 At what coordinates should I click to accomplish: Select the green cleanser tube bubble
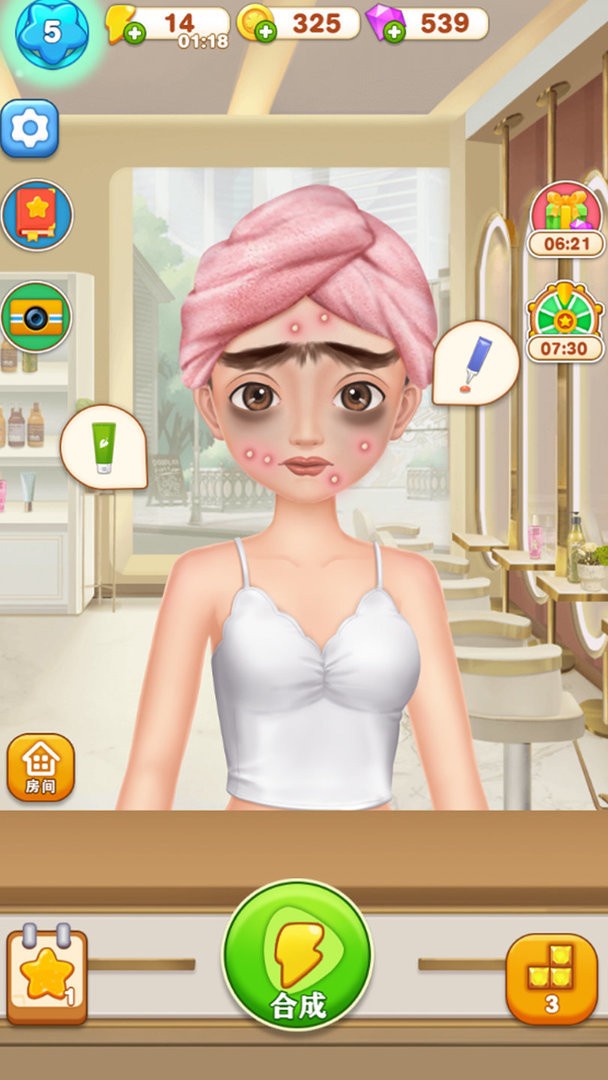[104, 446]
